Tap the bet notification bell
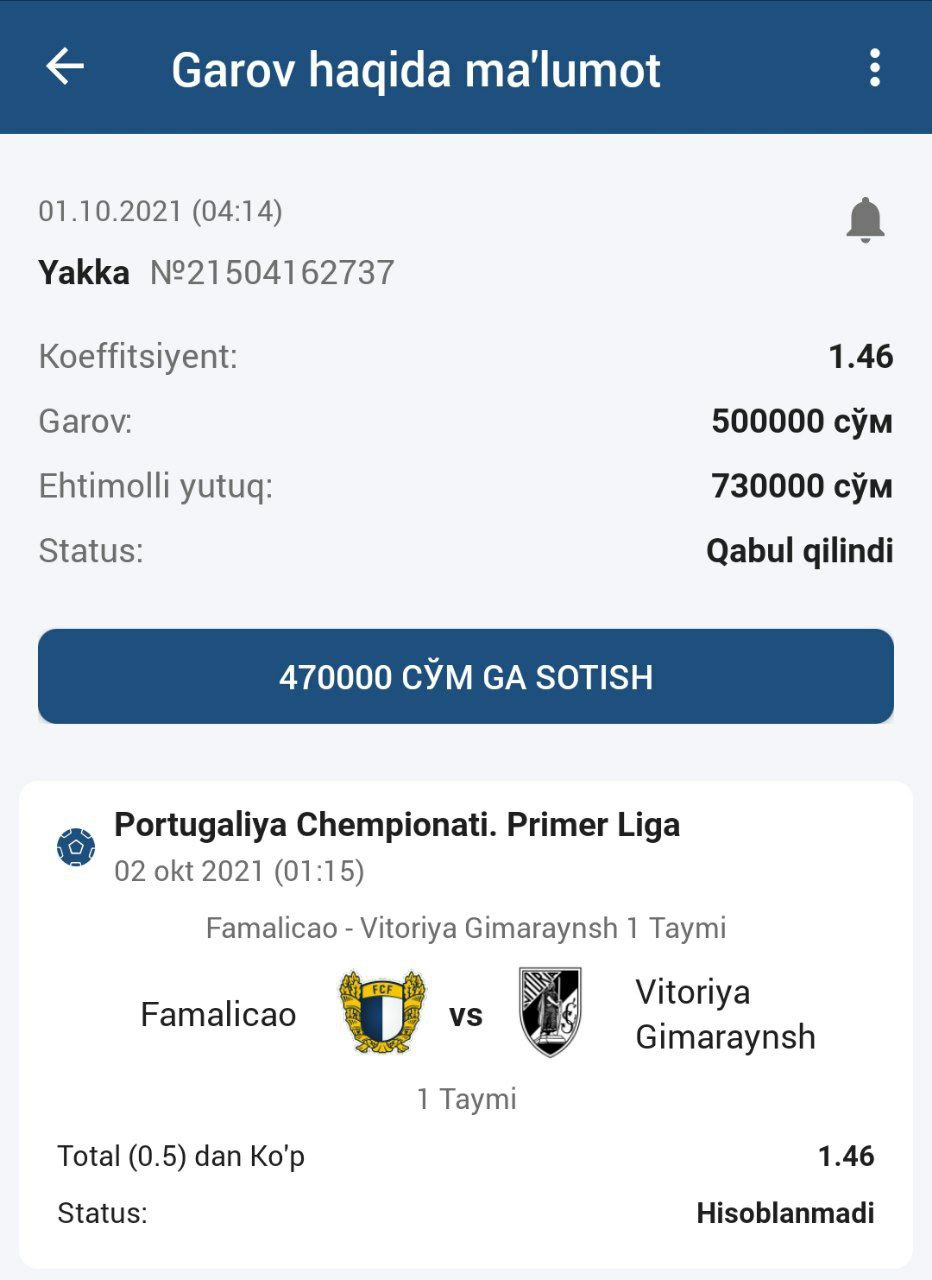The width and height of the screenshot is (932, 1280). pos(865,220)
